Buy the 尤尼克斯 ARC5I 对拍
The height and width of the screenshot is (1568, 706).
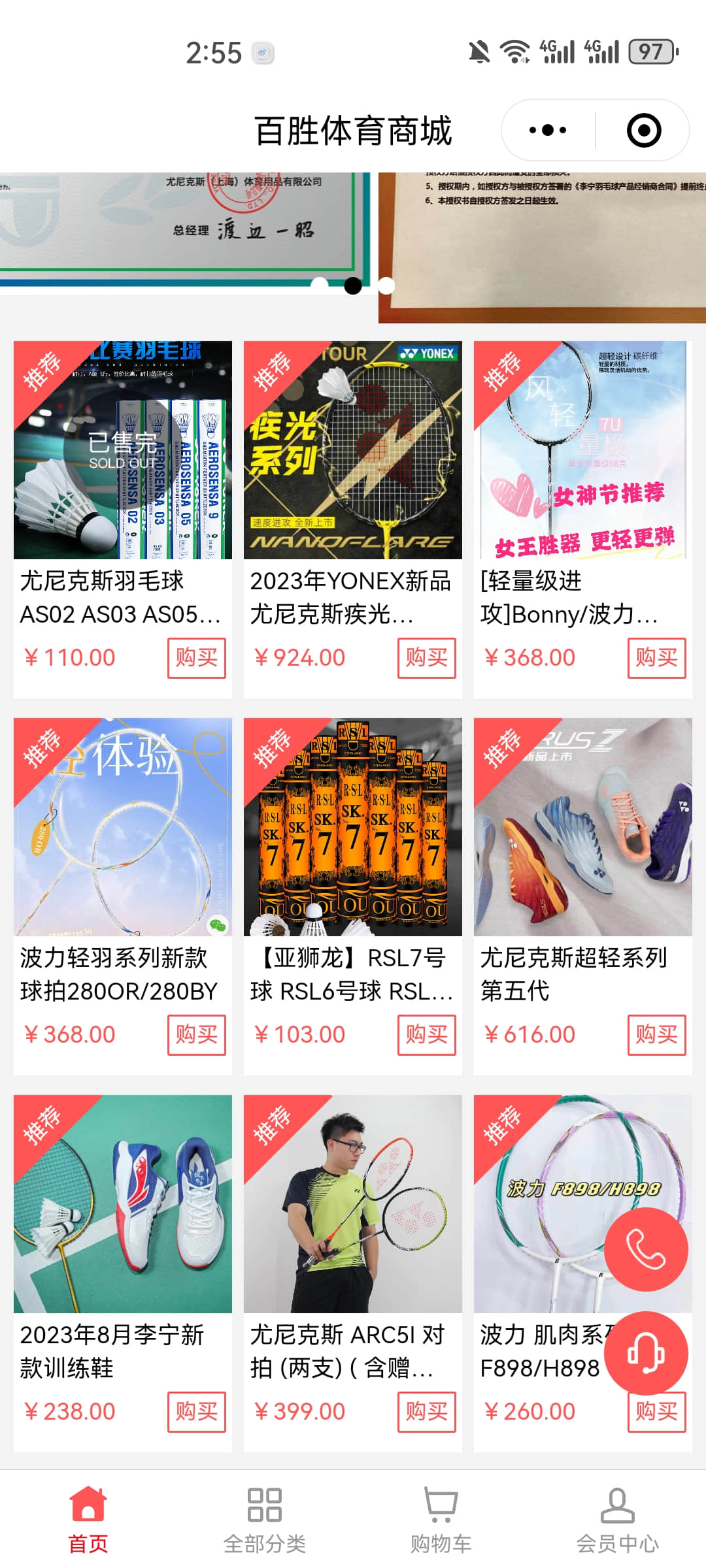[426, 1412]
